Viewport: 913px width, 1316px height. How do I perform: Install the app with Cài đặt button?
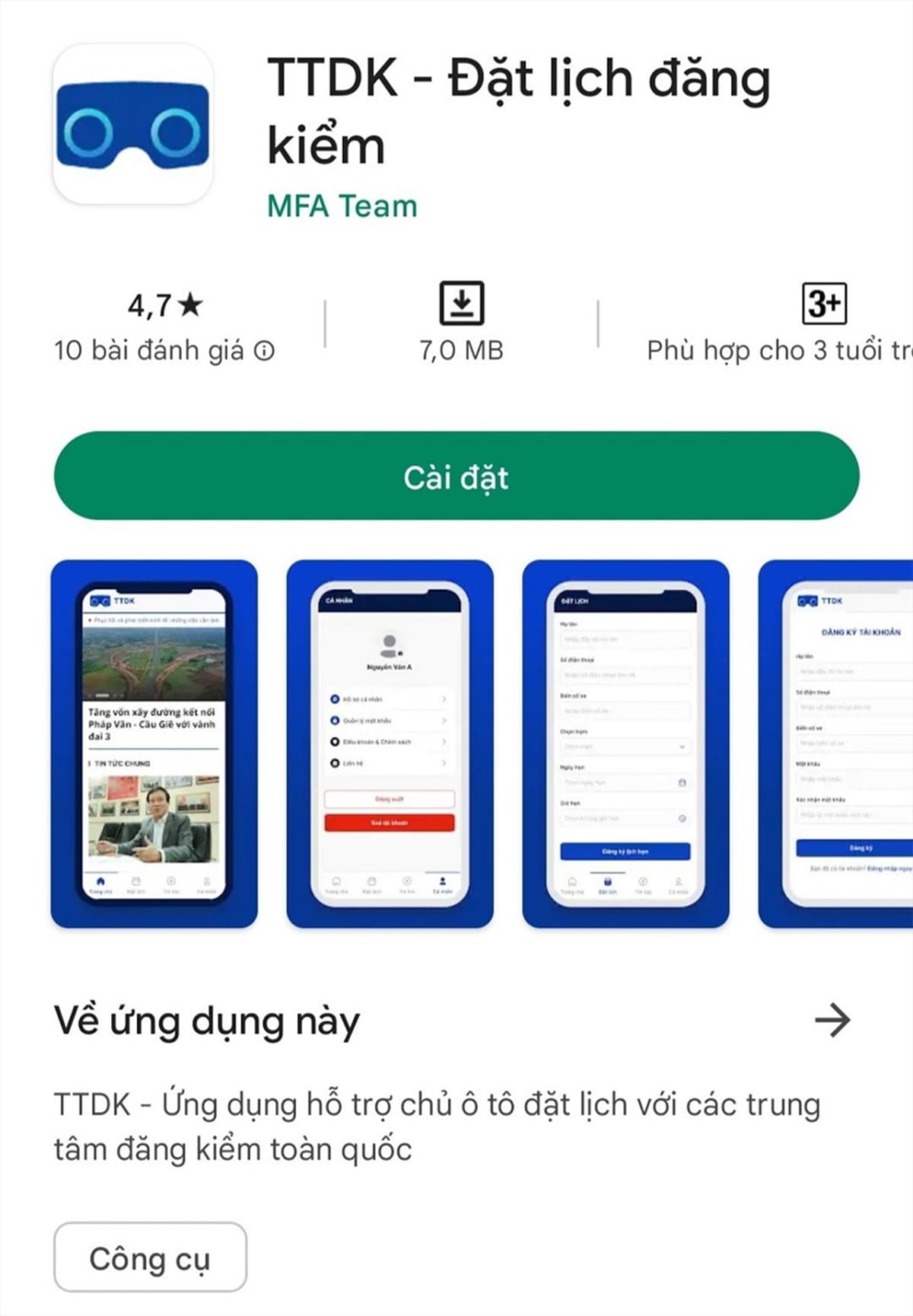coord(456,476)
